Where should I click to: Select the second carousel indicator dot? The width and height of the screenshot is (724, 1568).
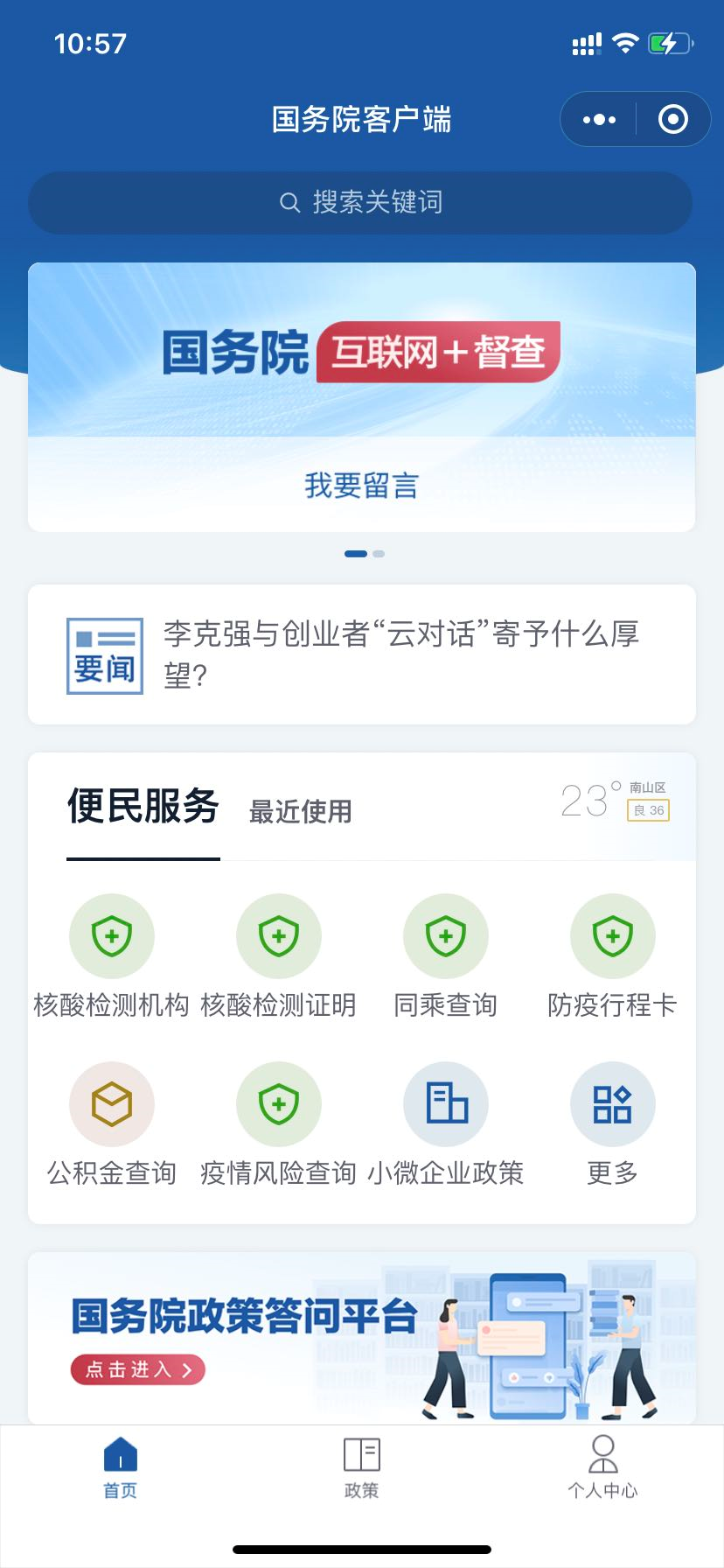[378, 554]
